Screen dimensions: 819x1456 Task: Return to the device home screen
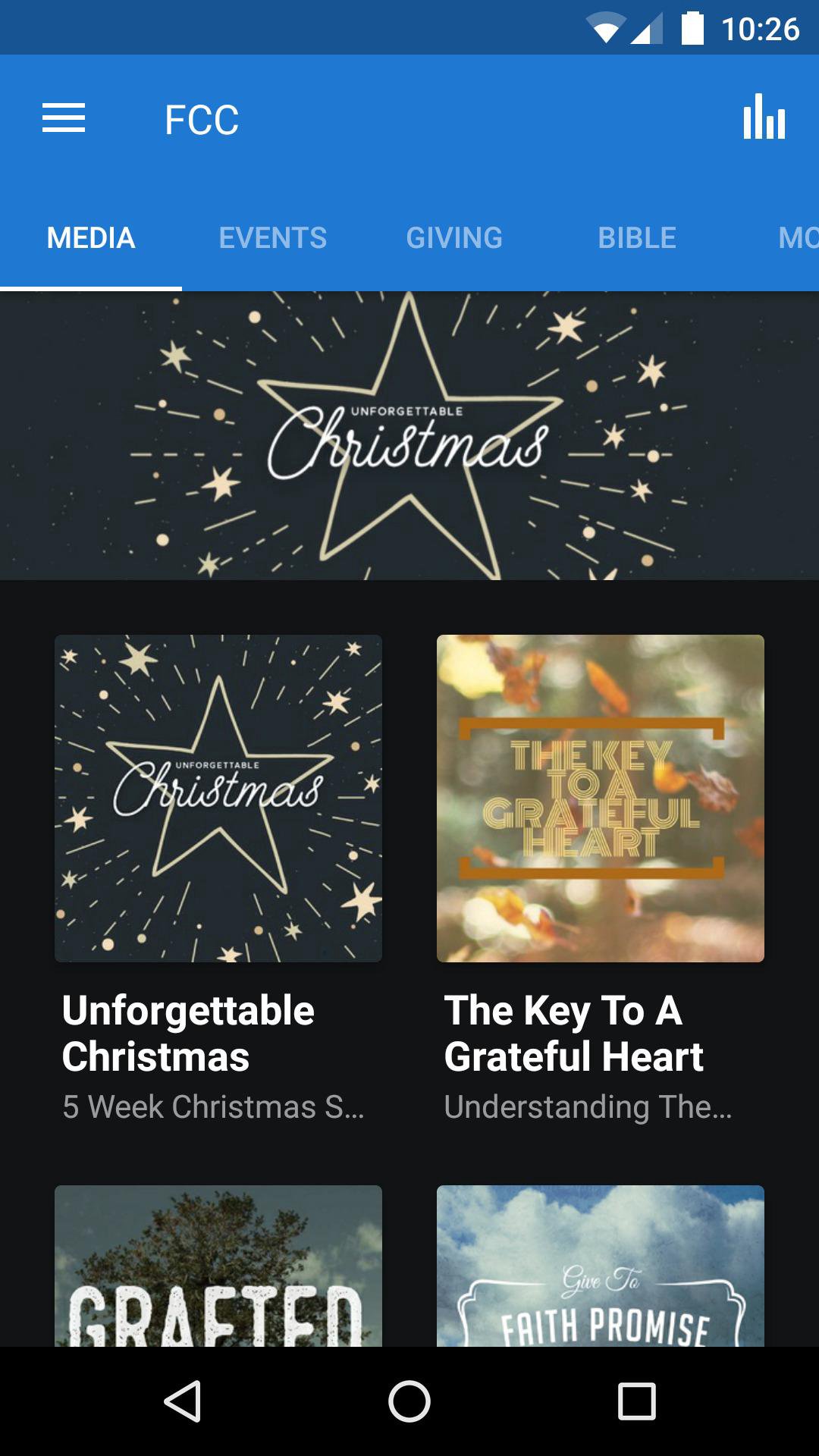click(x=409, y=1401)
